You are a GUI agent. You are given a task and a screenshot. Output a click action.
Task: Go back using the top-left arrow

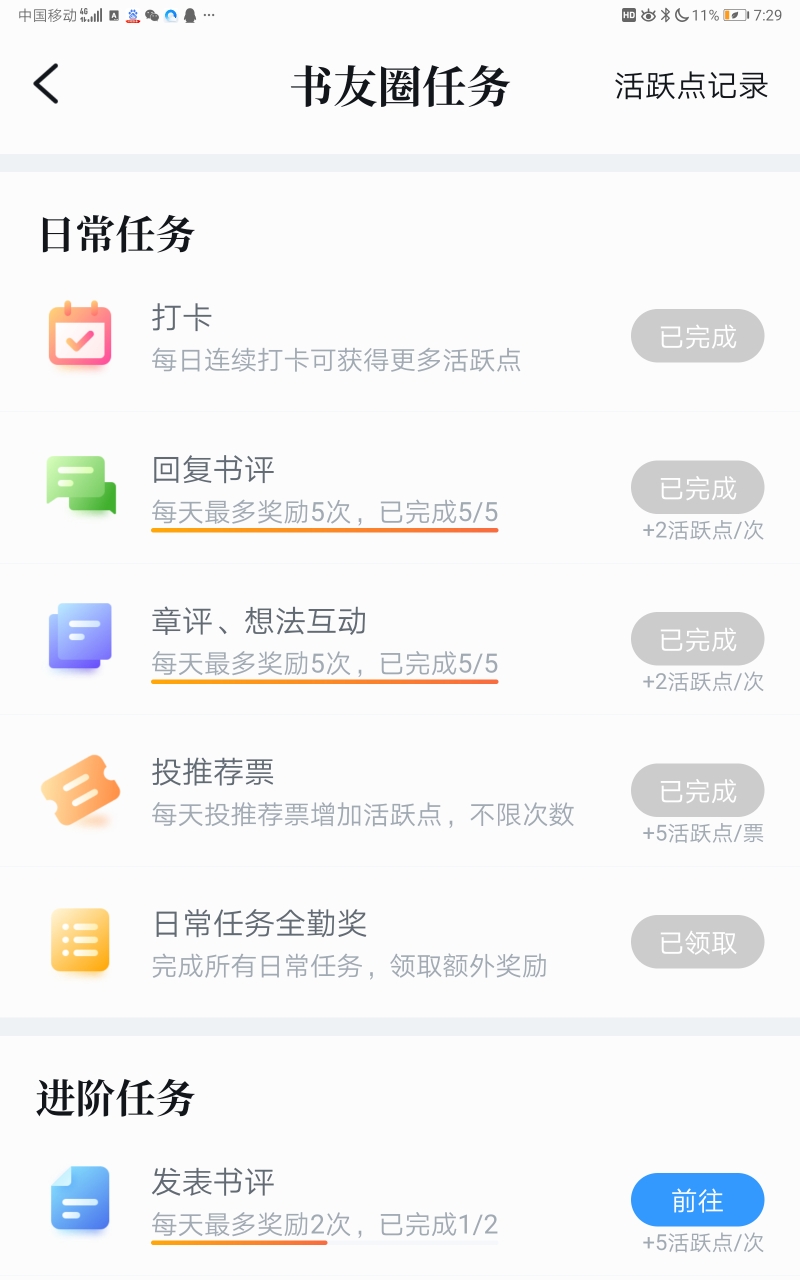click(x=47, y=84)
